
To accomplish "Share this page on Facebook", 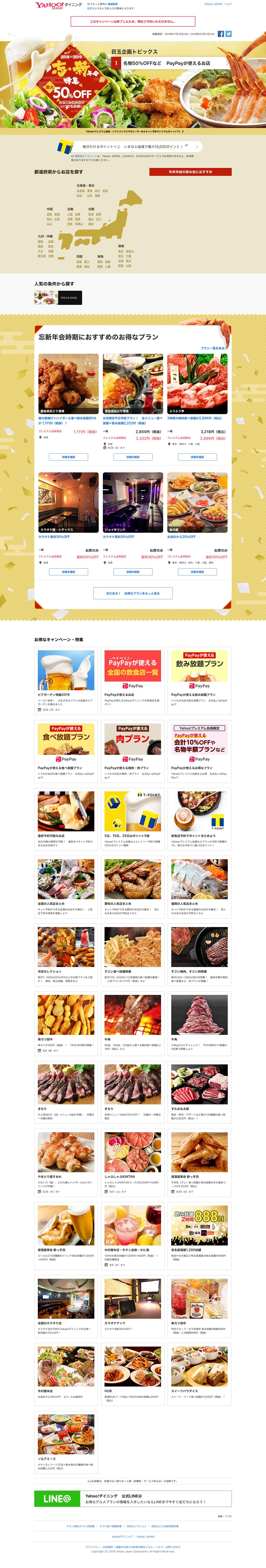I will point(221,34).
